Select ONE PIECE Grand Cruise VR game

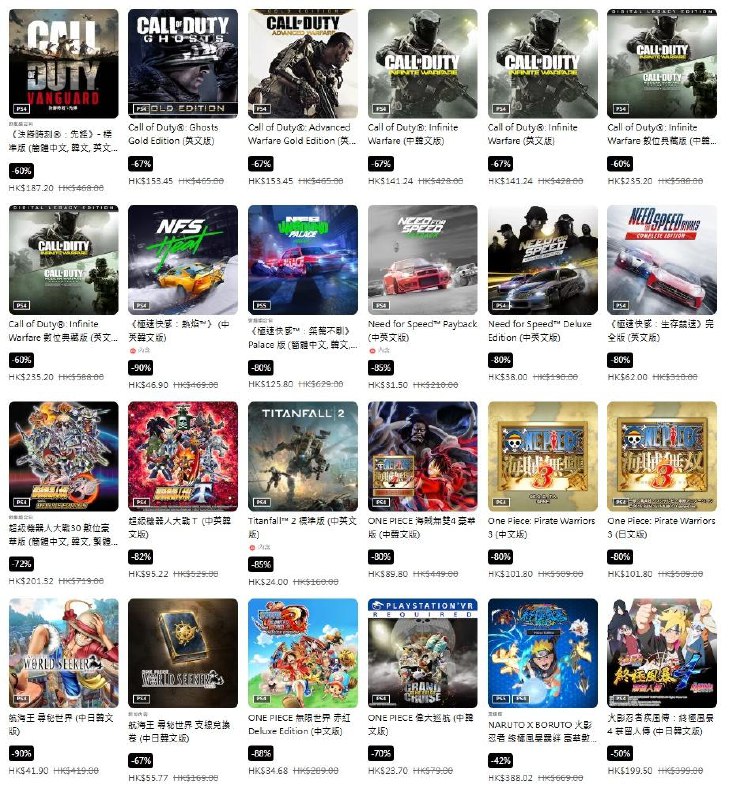(423, 653)
